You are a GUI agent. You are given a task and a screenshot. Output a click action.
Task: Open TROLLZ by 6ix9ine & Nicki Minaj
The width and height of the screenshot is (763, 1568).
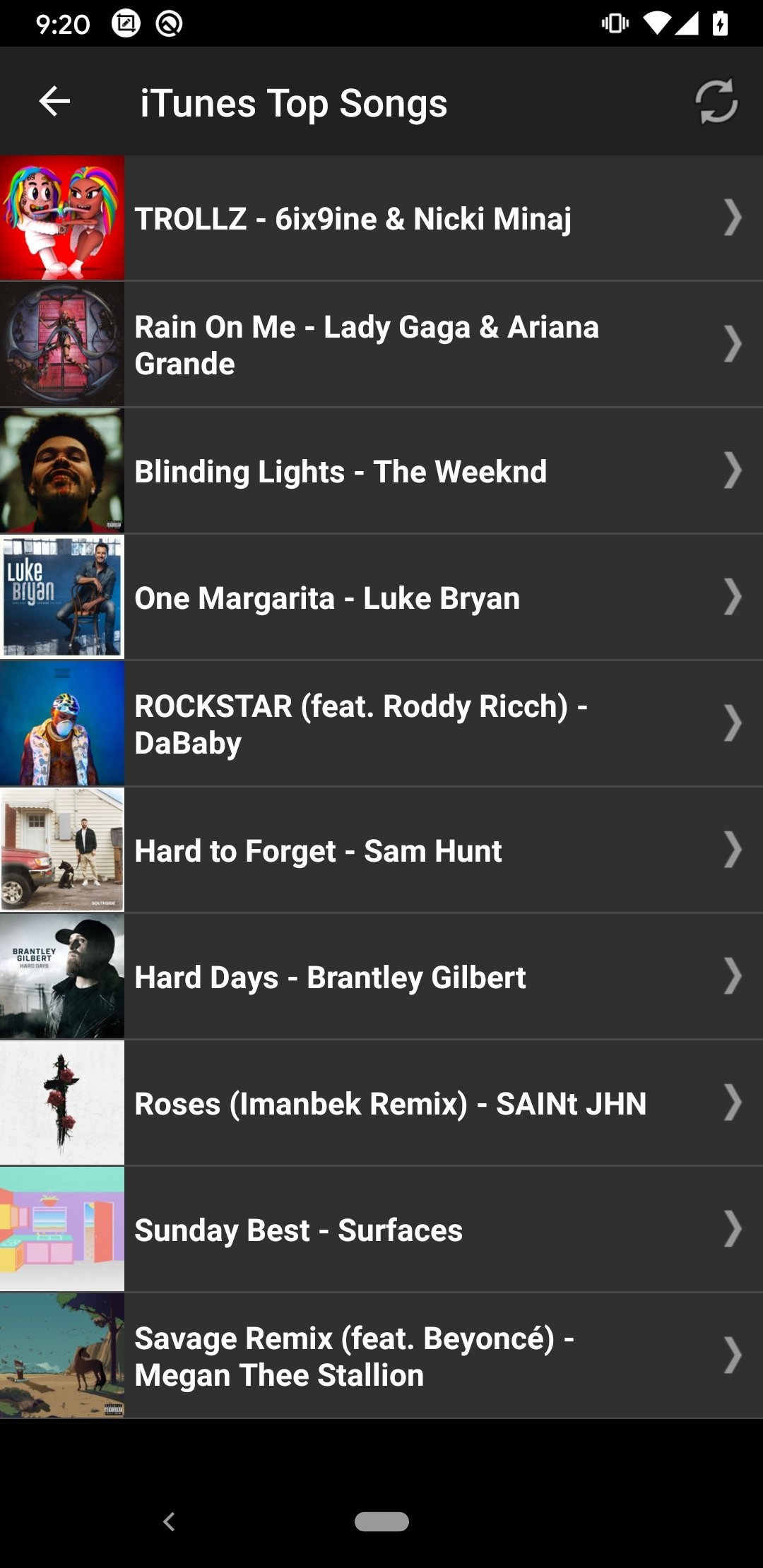[381, 218]
